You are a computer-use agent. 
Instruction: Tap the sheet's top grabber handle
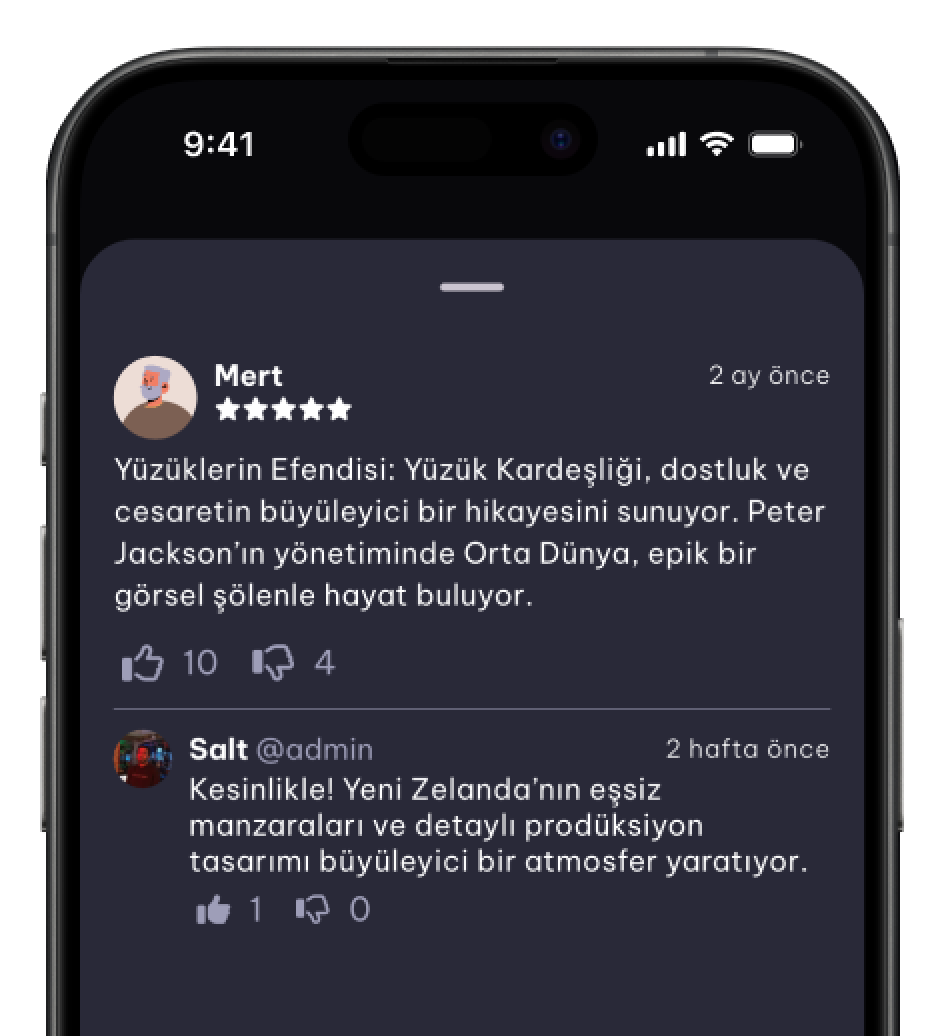click(472, 287)
